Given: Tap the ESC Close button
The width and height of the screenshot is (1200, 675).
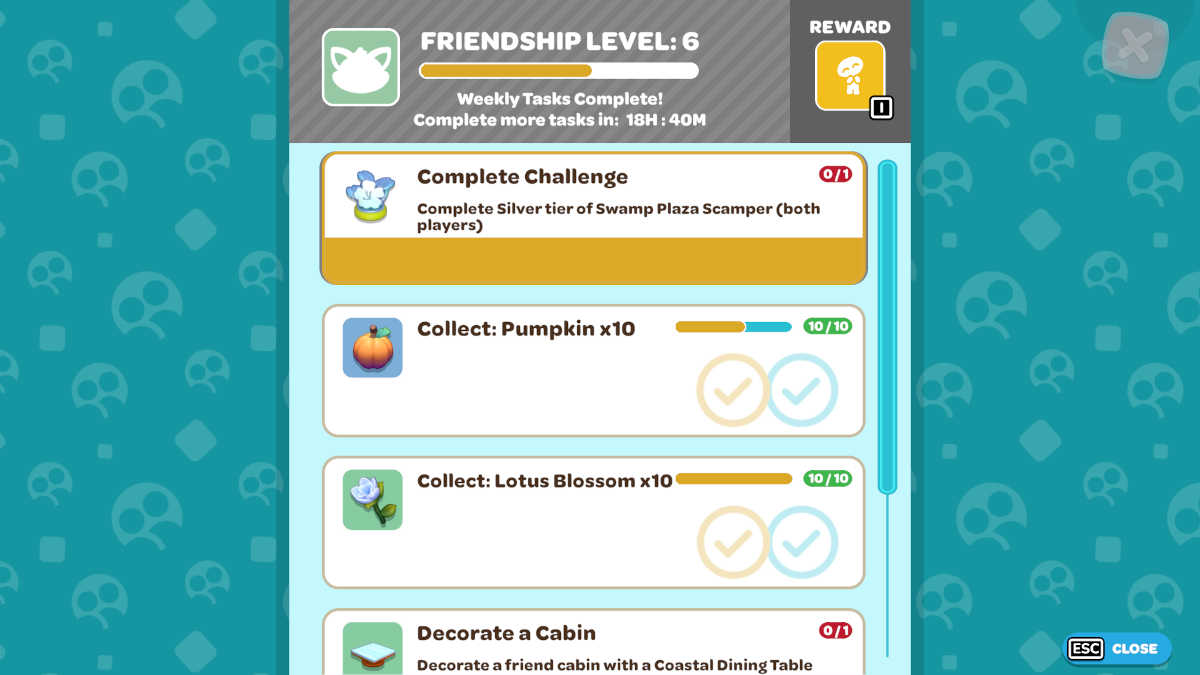Looking at the screenshot, I should click(x=1116, y=648).
